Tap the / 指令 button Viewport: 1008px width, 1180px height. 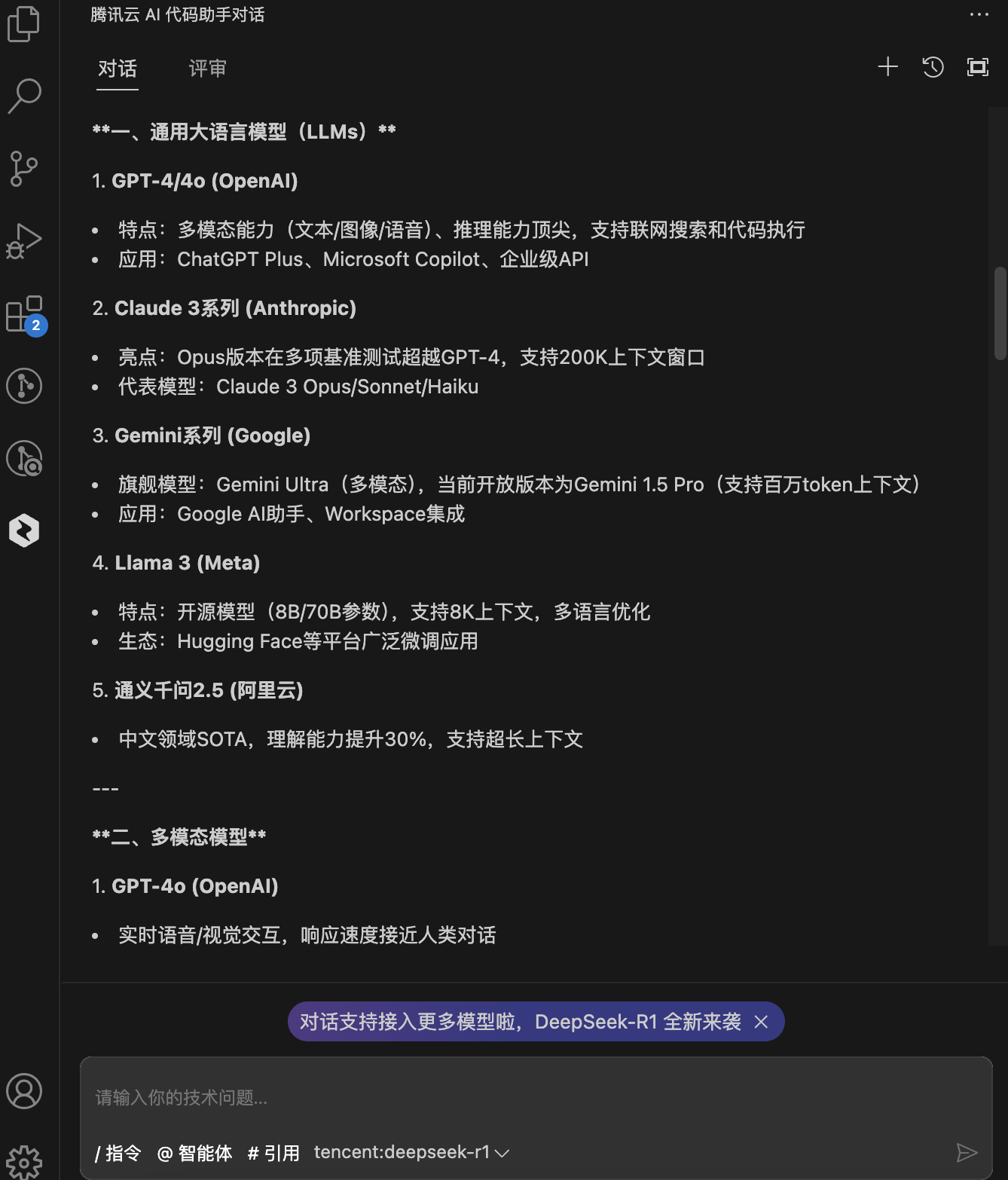(x=118, y=1153)
